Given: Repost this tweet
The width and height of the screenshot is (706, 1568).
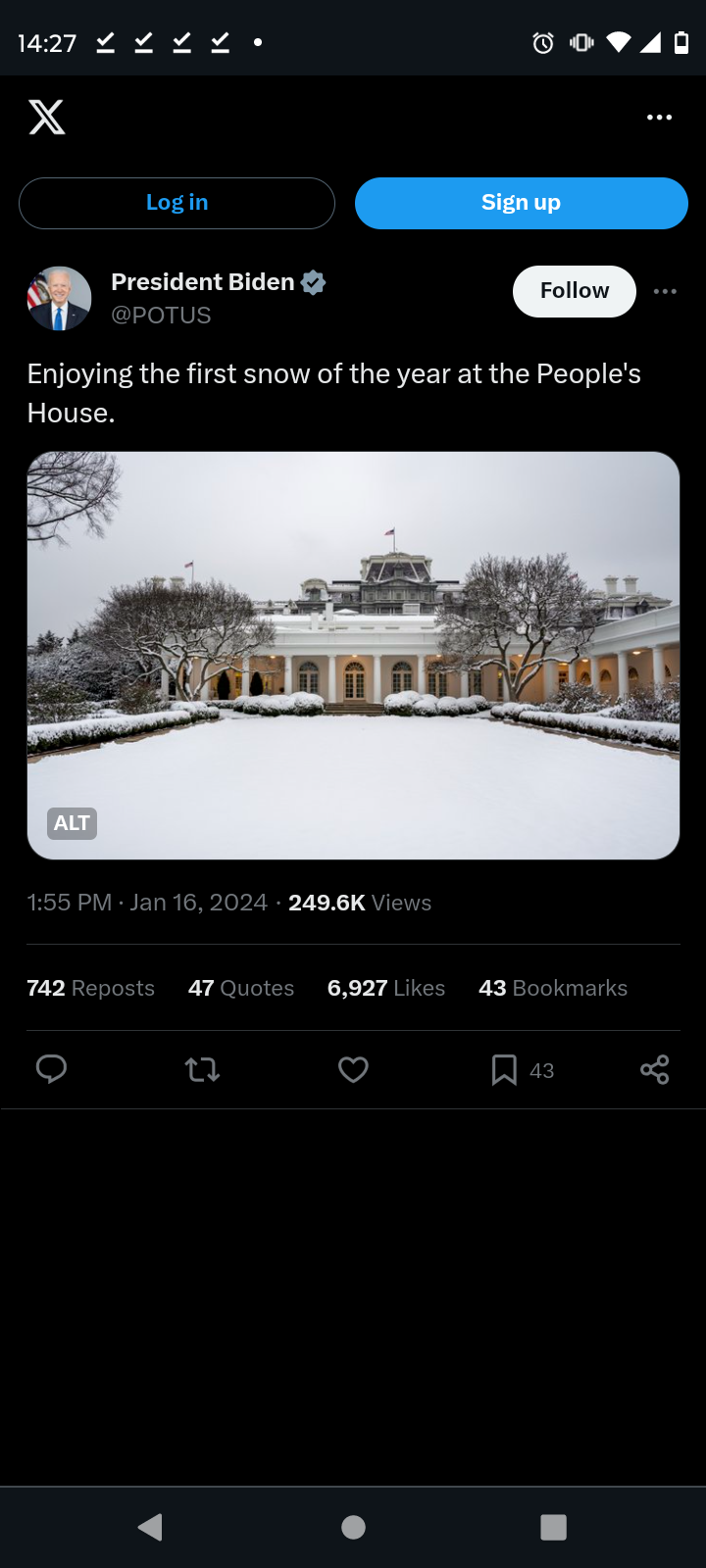Looking at the screenshot, I should point(202,1069).
